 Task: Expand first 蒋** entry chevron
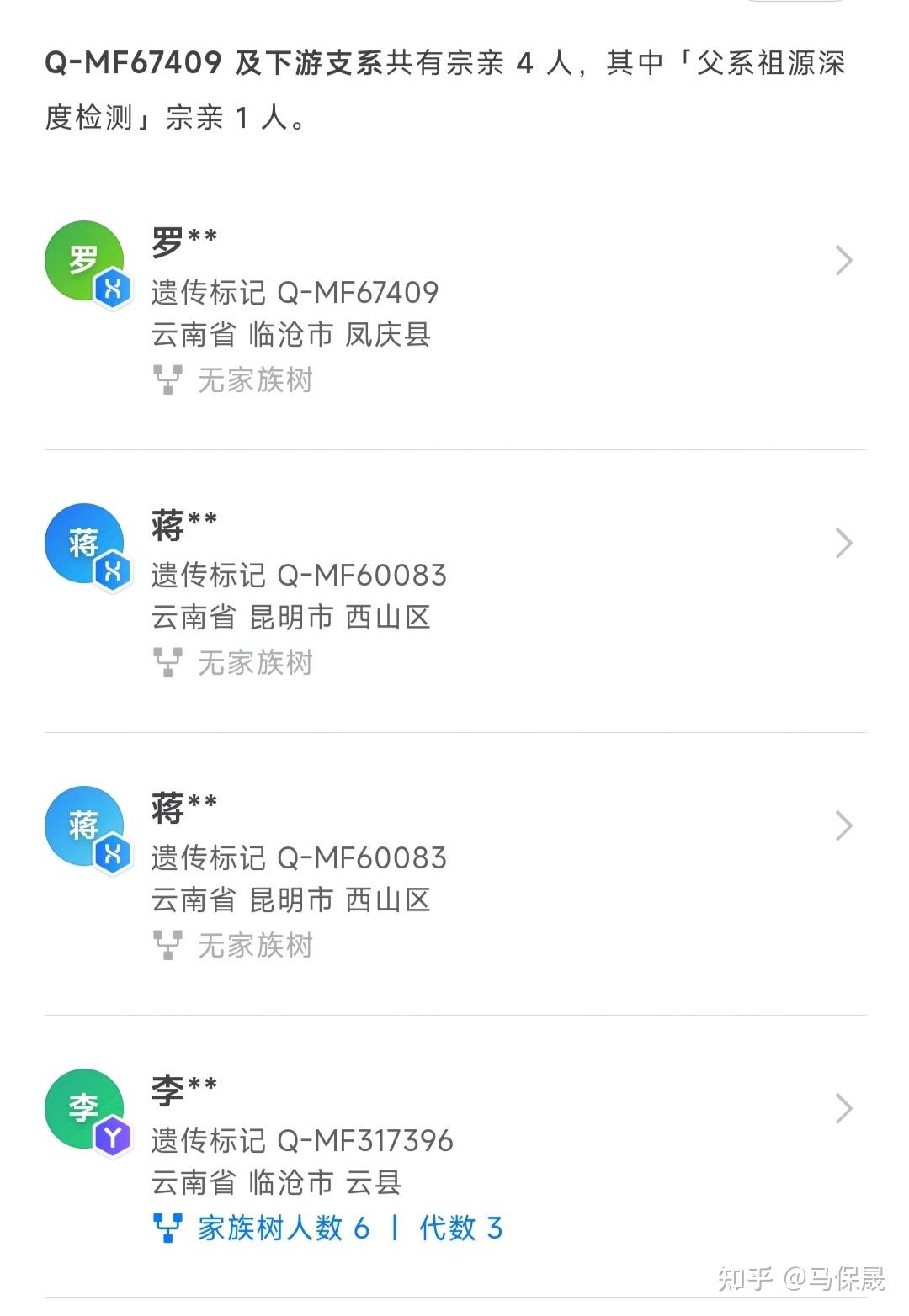[844, 543]
